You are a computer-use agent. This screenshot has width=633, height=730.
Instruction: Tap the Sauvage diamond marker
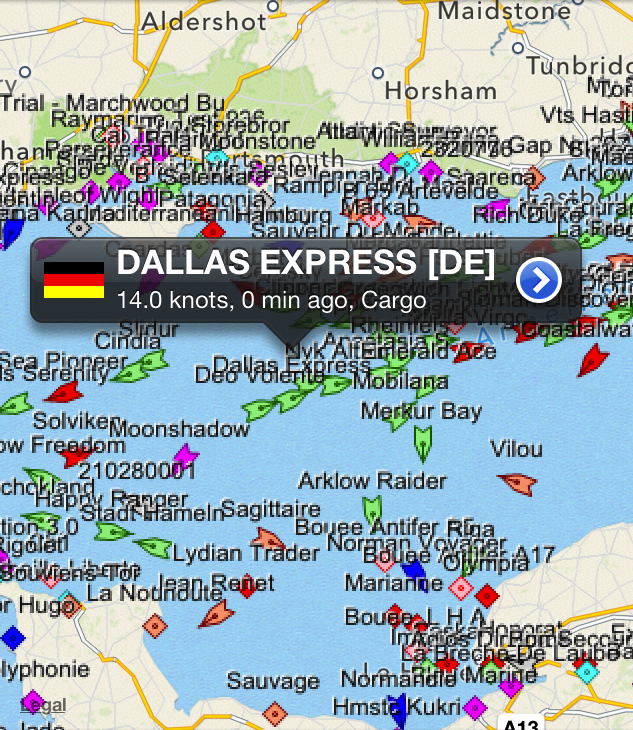[274, 714]
